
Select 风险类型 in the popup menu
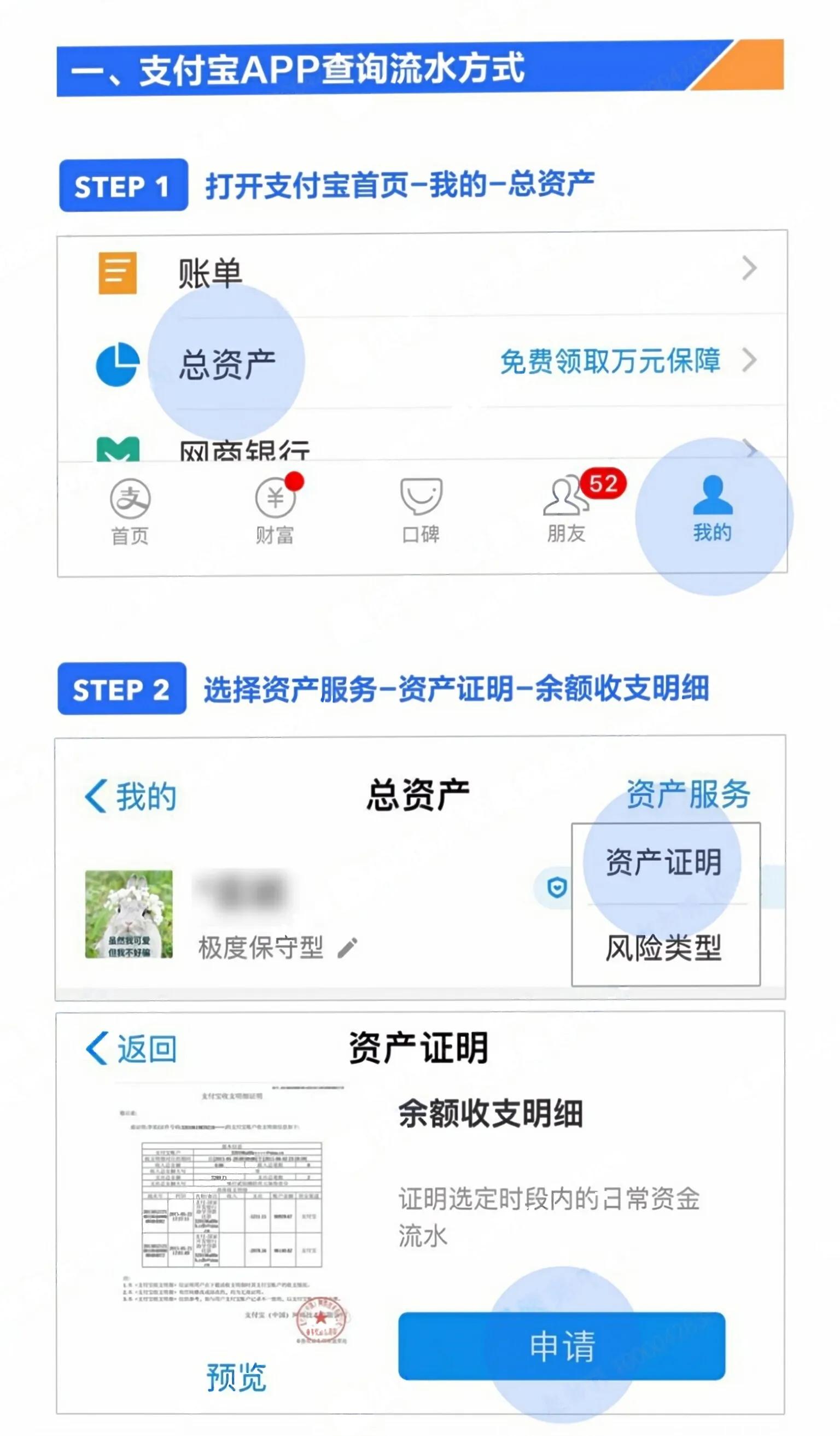(663, 948)
